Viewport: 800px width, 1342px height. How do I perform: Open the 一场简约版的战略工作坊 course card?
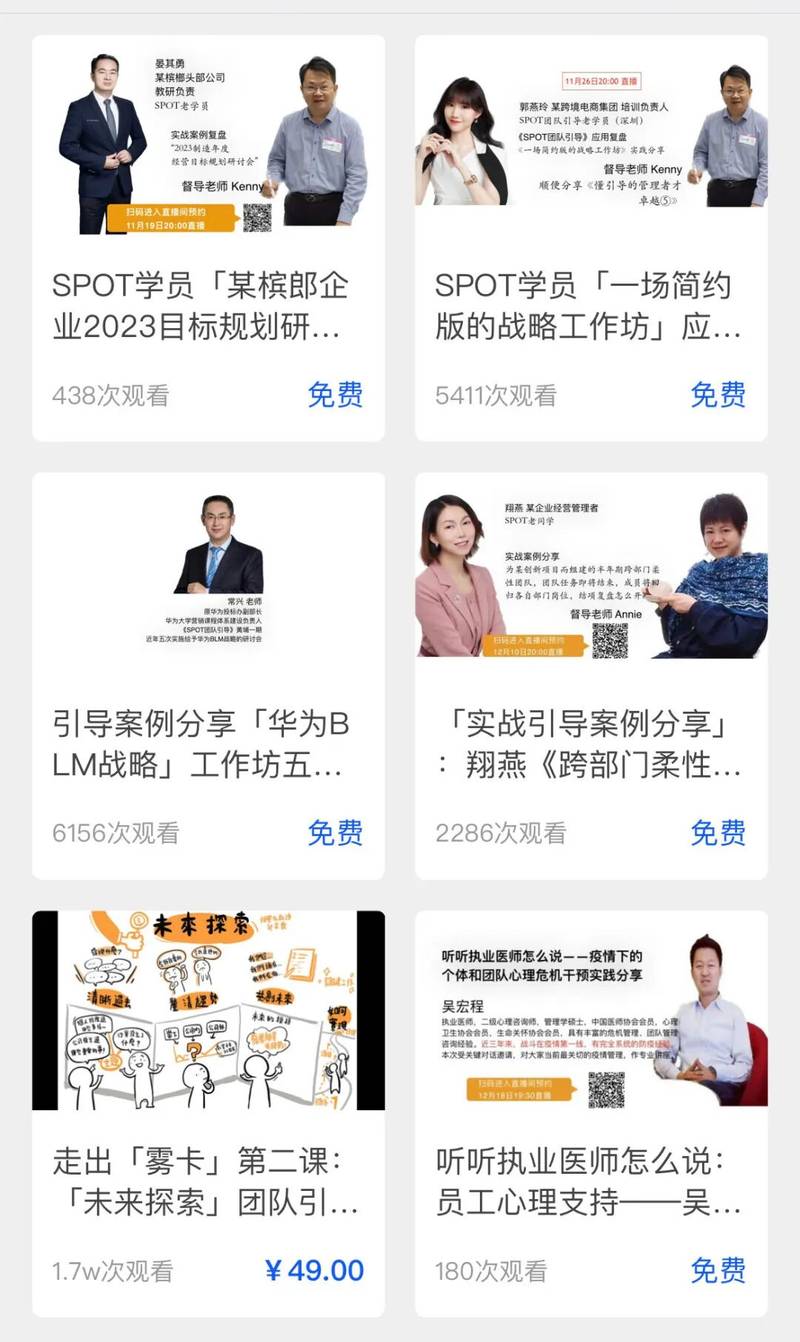[x=591, y=238]
